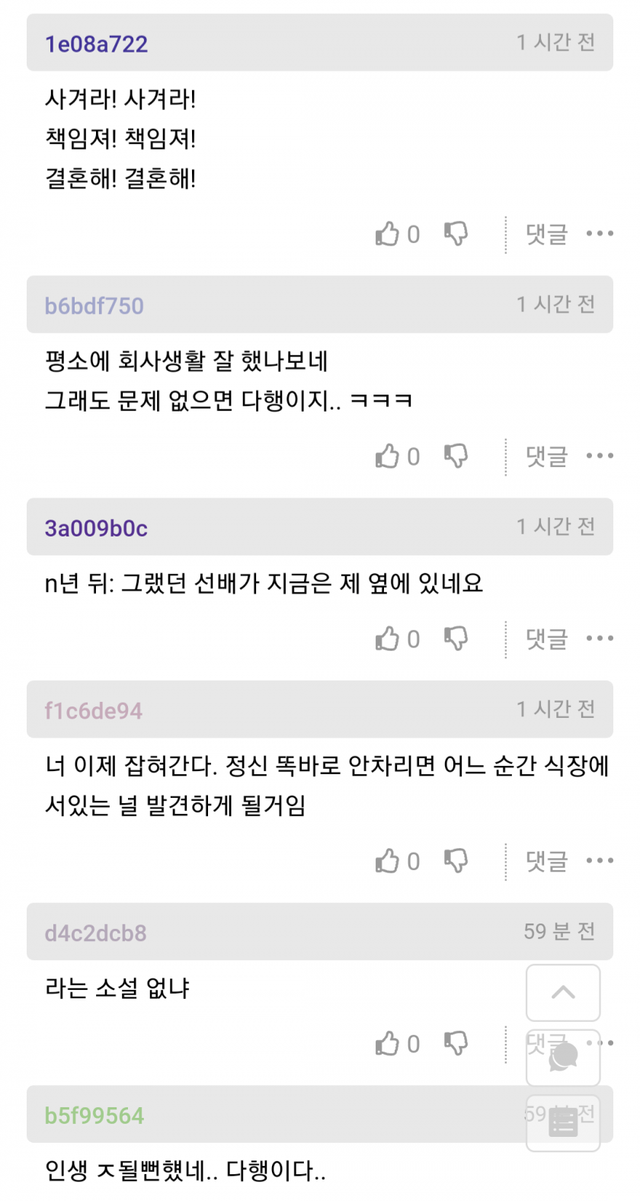Downvote f1c6de94's comment
Viewport: 640px width, 1201px height.
456,861
